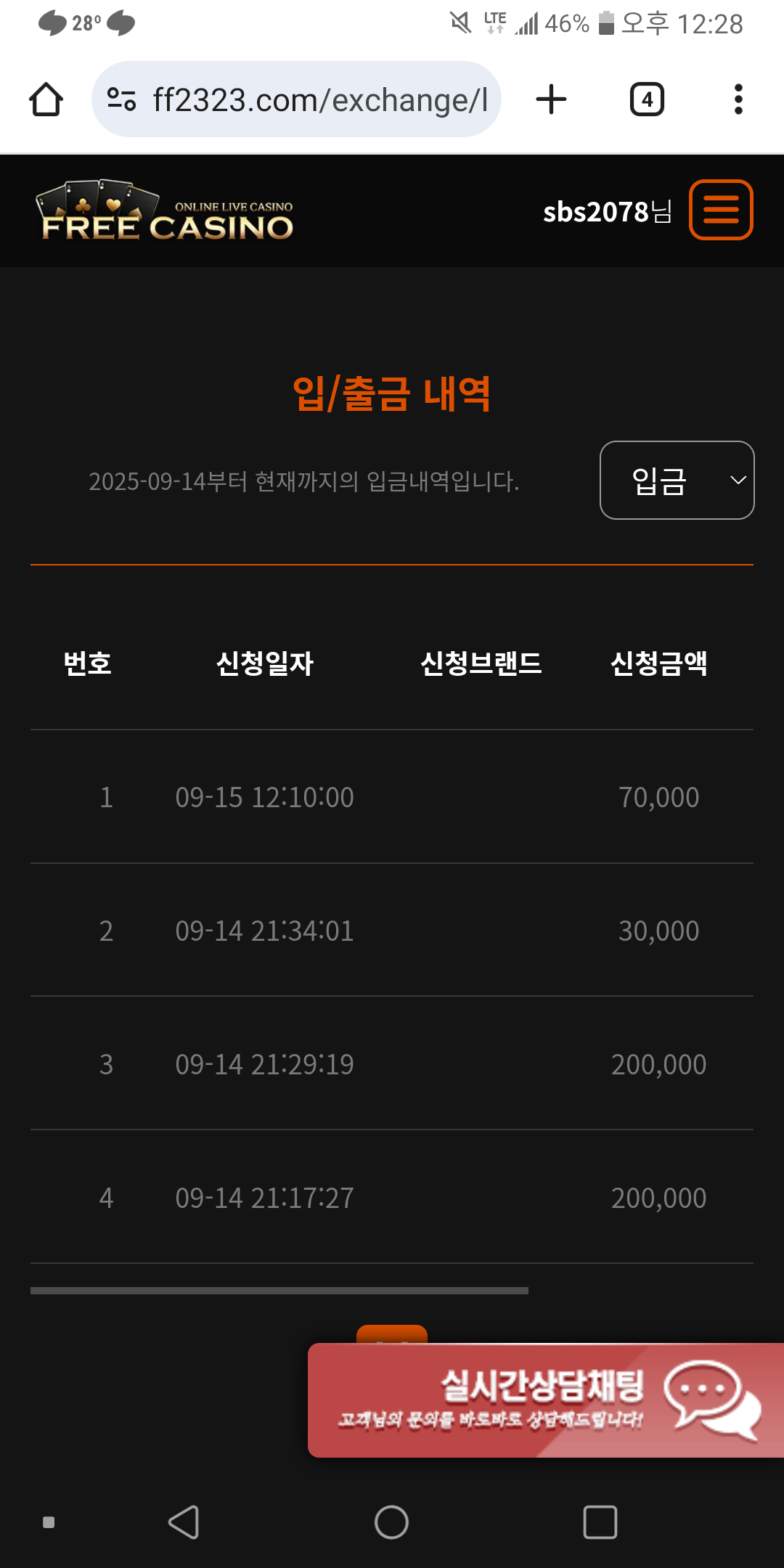Image resolution: width=784 pixels, height=1568 pixels.
Task: Tap the ff2323.com address bar
Action: tap(319, 99)
